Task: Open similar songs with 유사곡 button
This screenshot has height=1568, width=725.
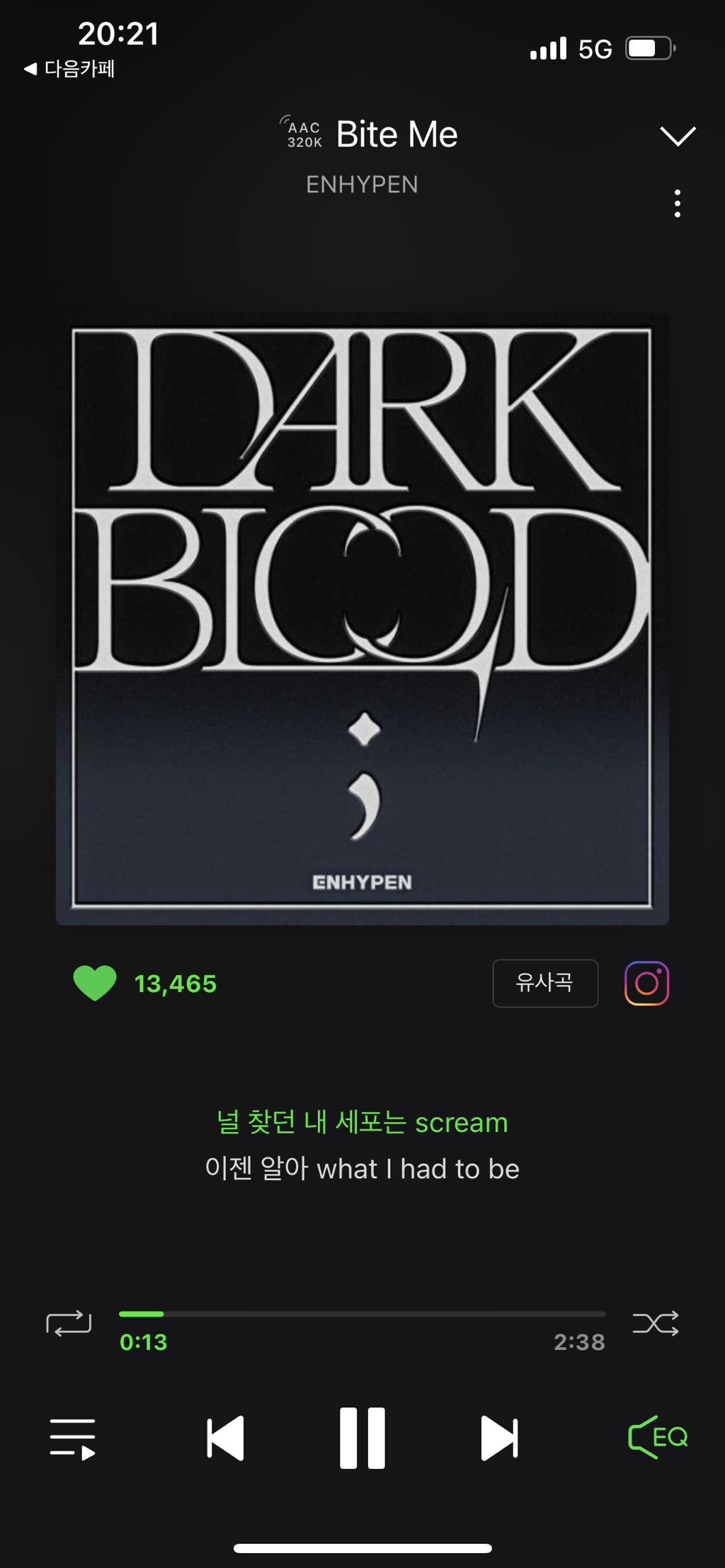Action: 544,983
